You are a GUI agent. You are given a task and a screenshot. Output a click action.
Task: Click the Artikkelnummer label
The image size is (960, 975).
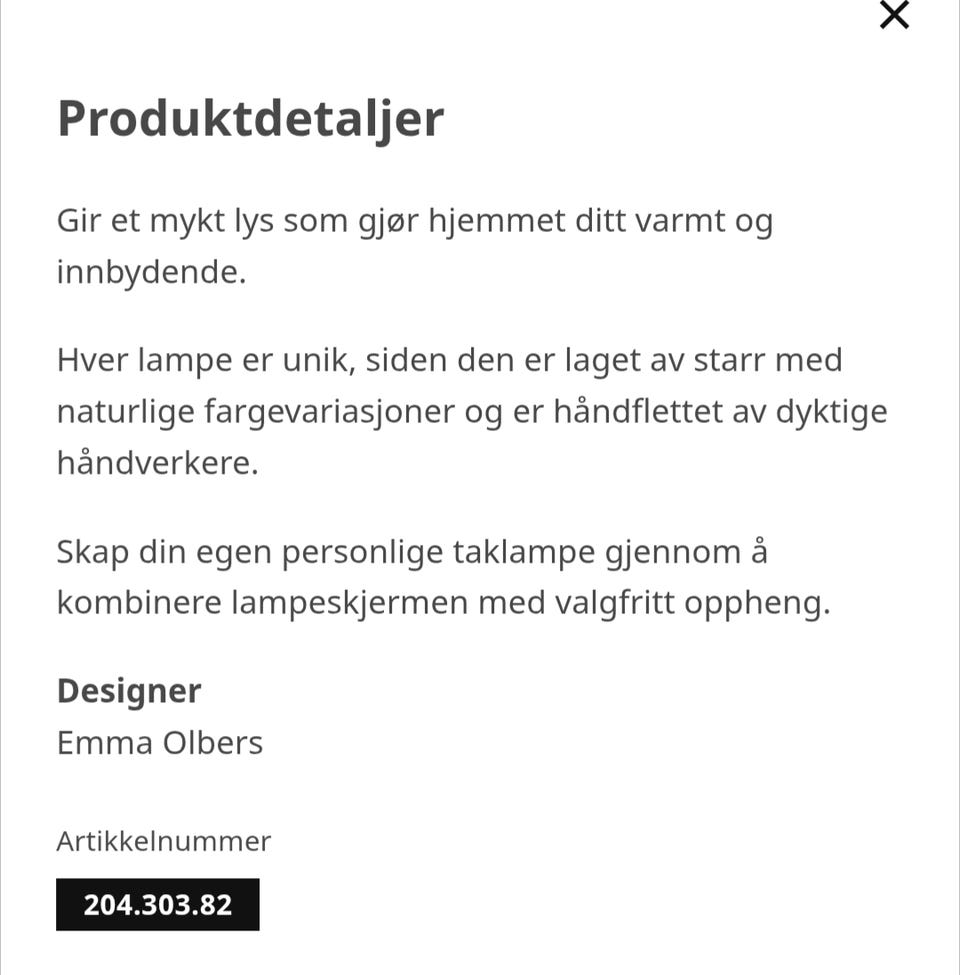click(x=162, y=841)
